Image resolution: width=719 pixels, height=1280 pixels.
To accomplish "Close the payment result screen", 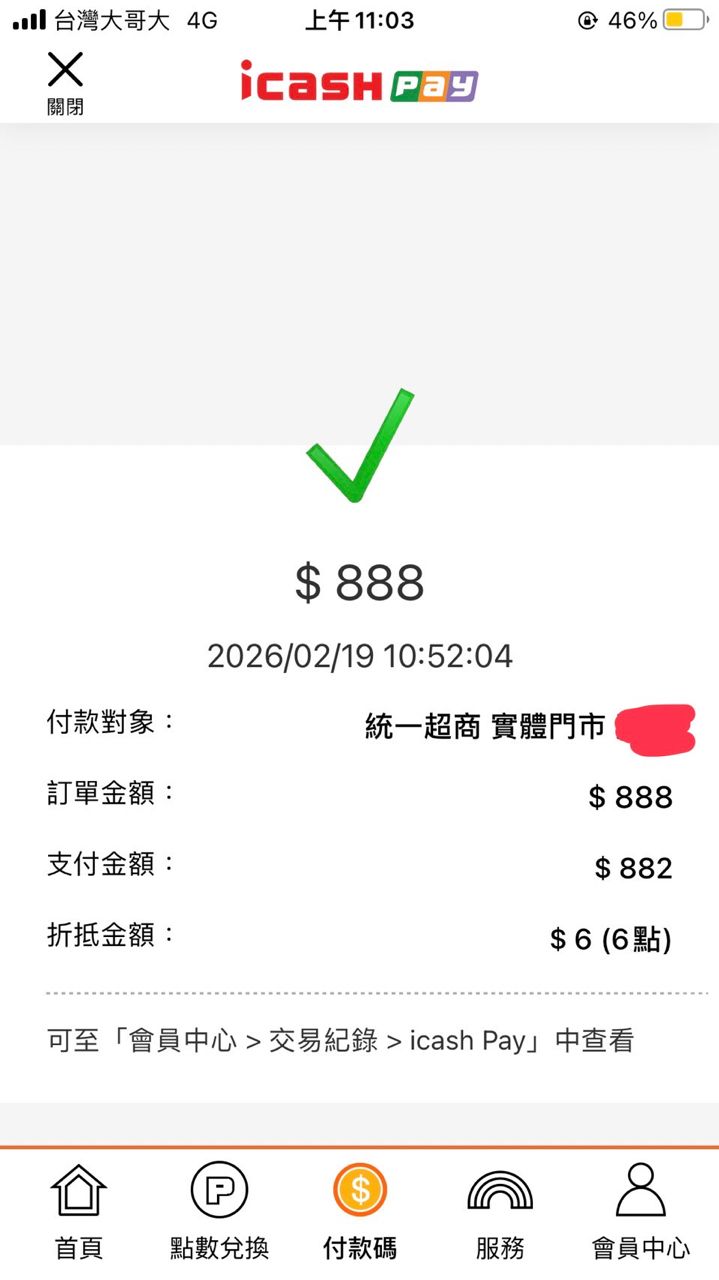I will coord(66,80).
